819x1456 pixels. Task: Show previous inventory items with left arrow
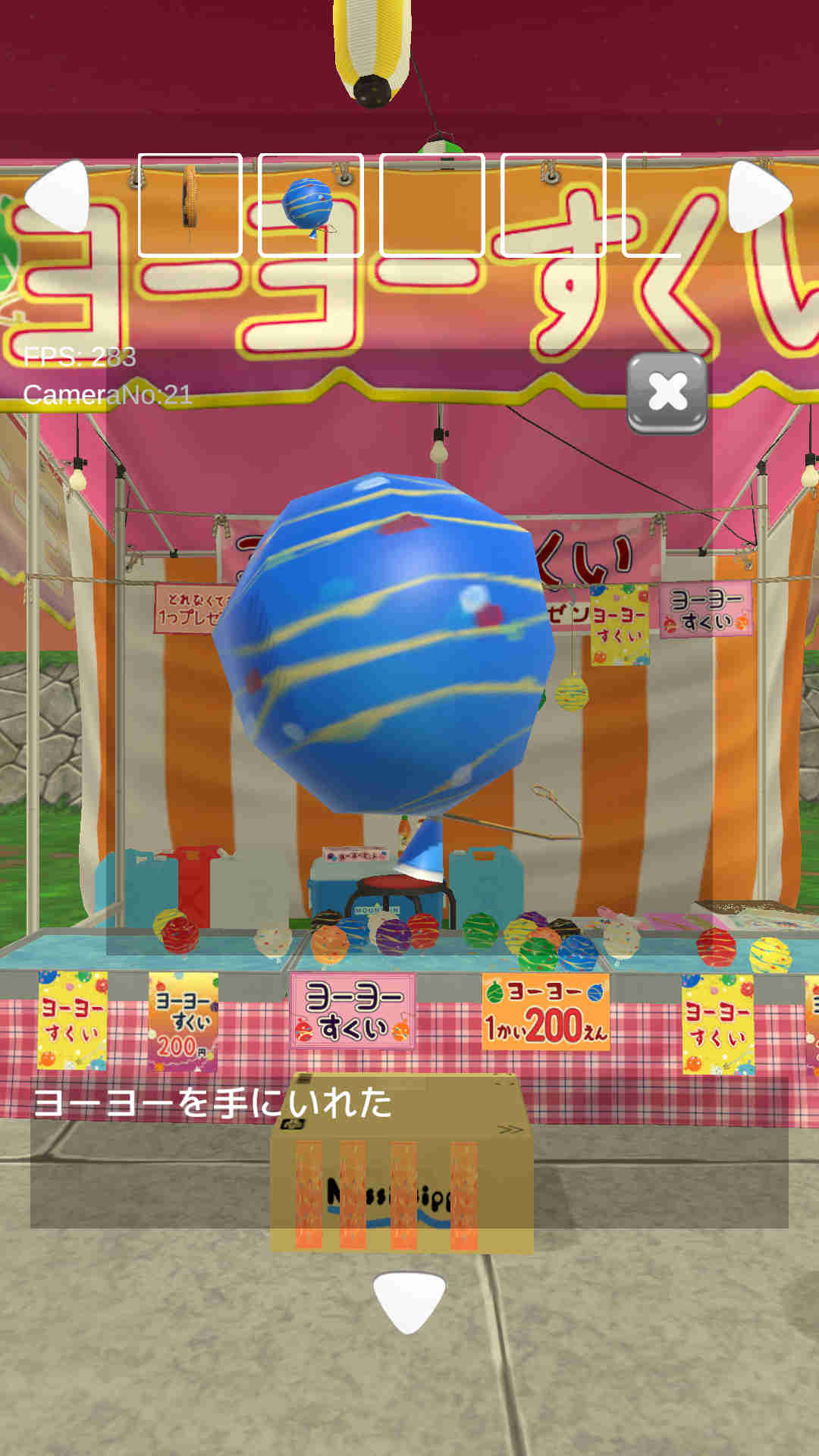click(x=59, y=197)
